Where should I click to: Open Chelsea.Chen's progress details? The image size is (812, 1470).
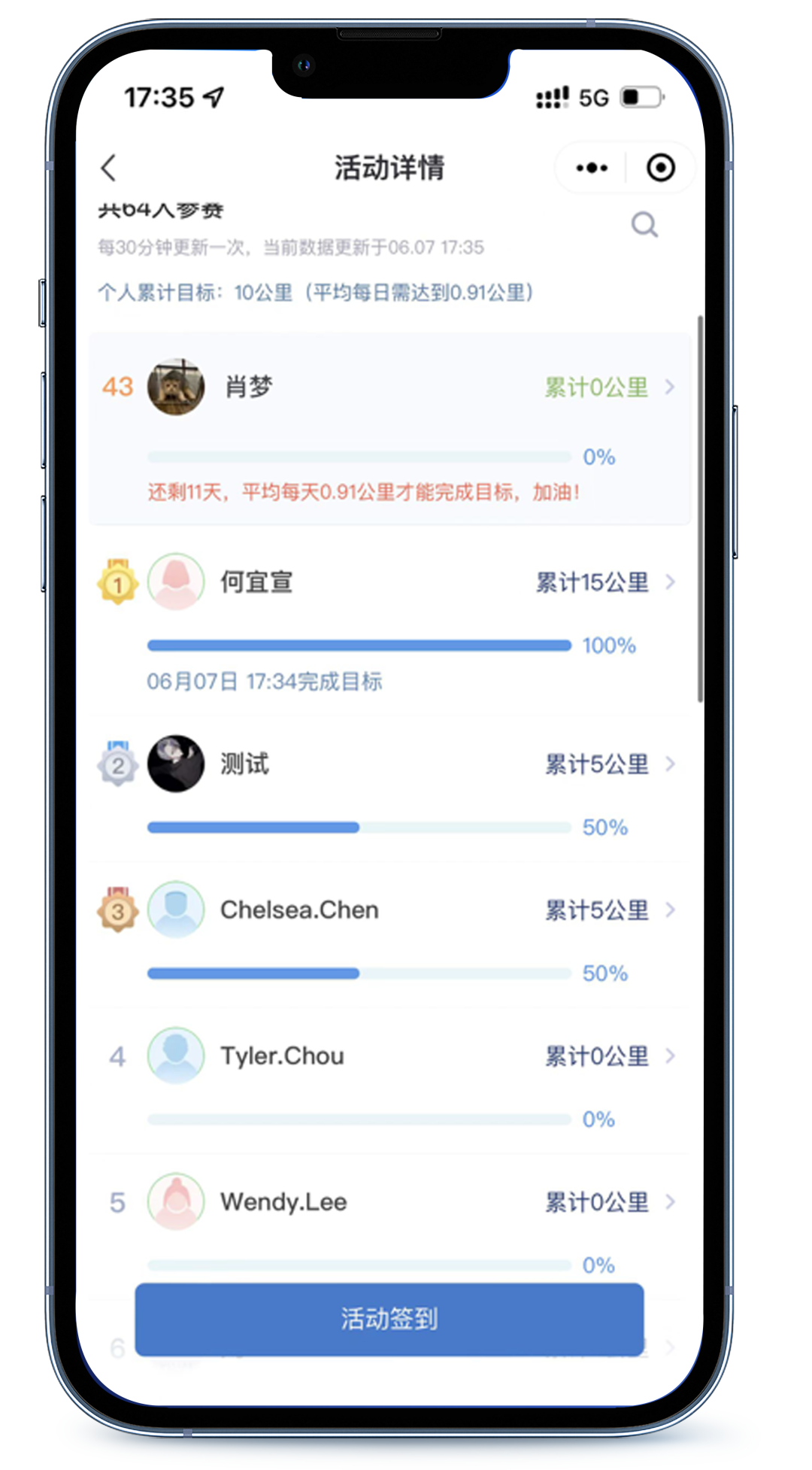[x=389, y=910]
